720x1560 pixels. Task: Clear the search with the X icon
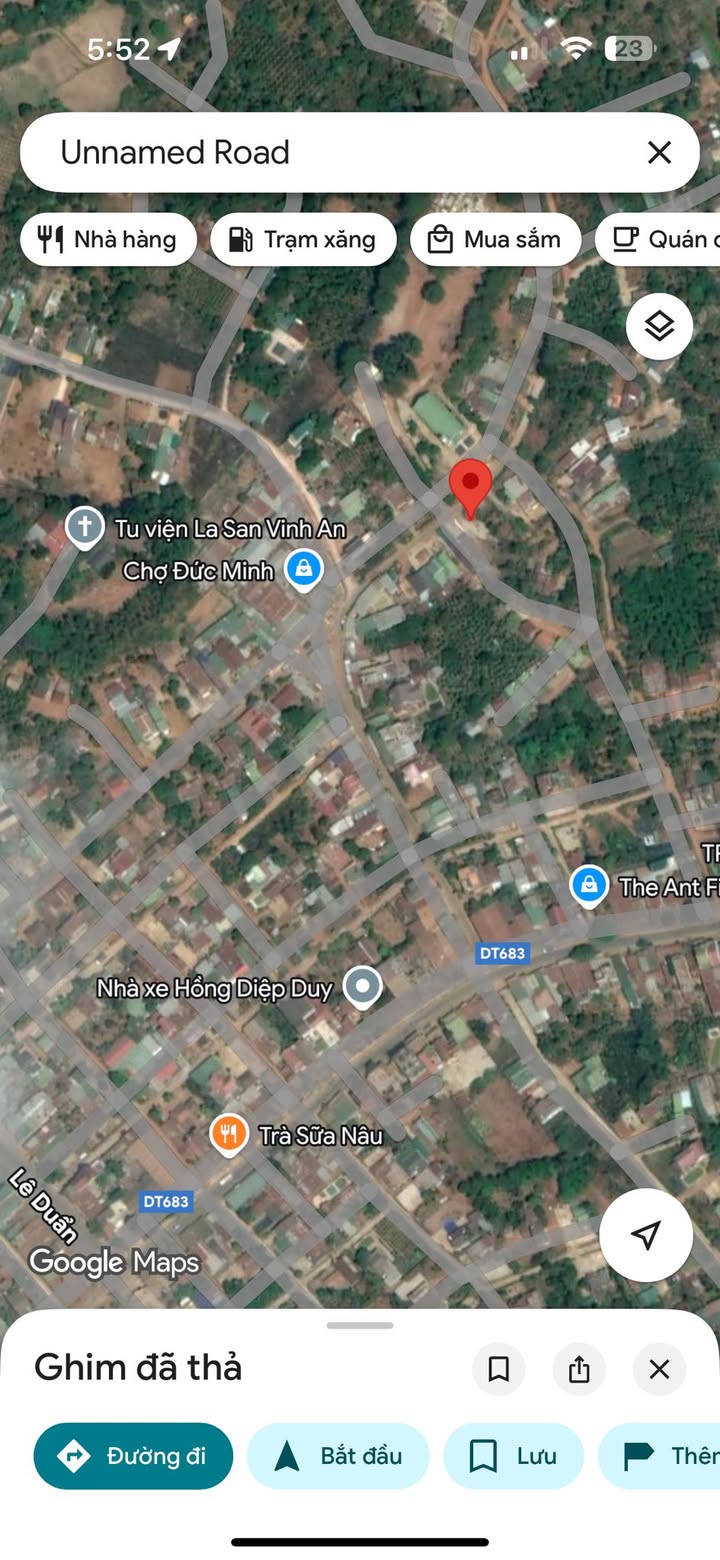click(x=659, y=152)
